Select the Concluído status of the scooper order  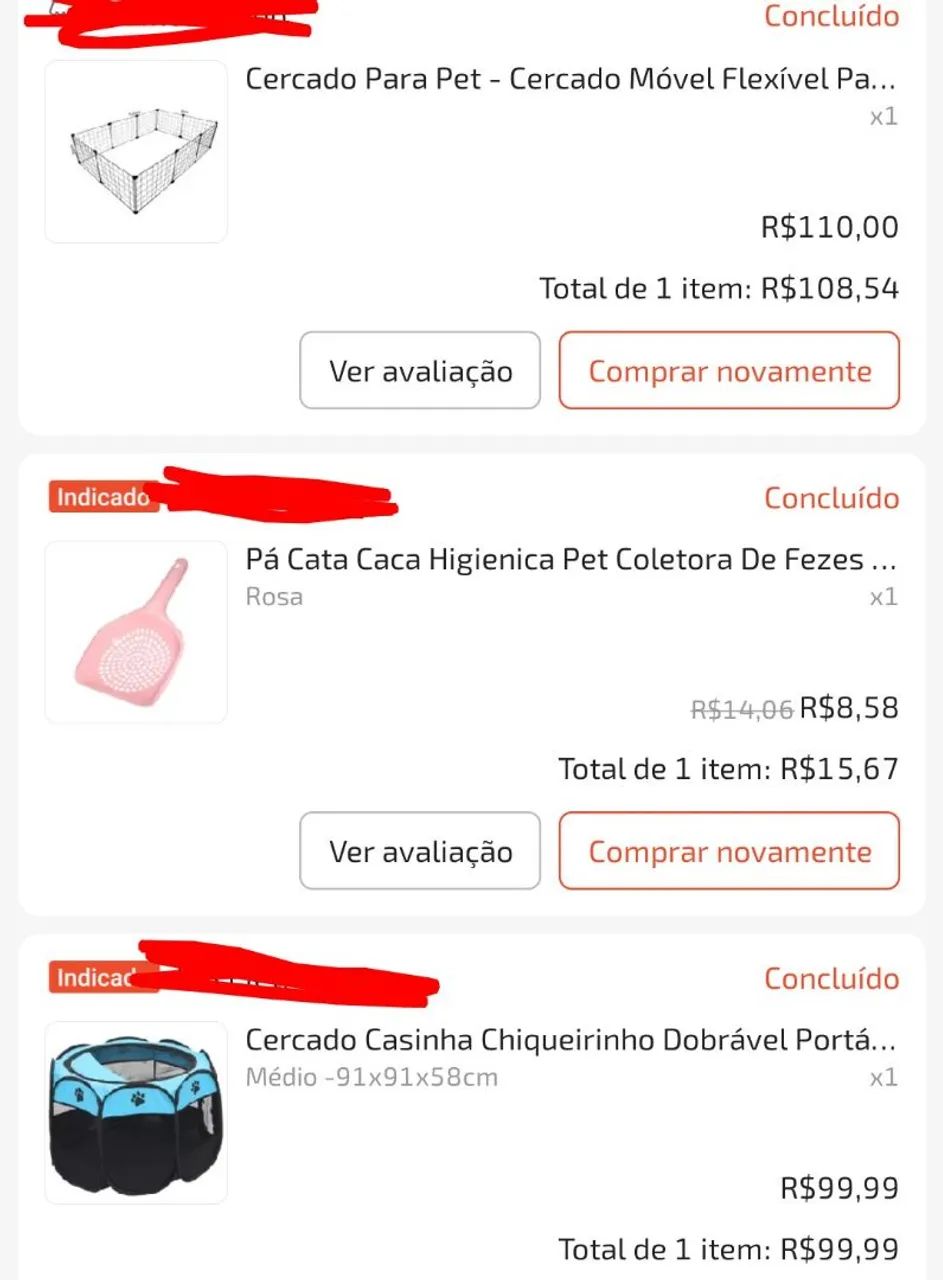(x=831, y=497)
